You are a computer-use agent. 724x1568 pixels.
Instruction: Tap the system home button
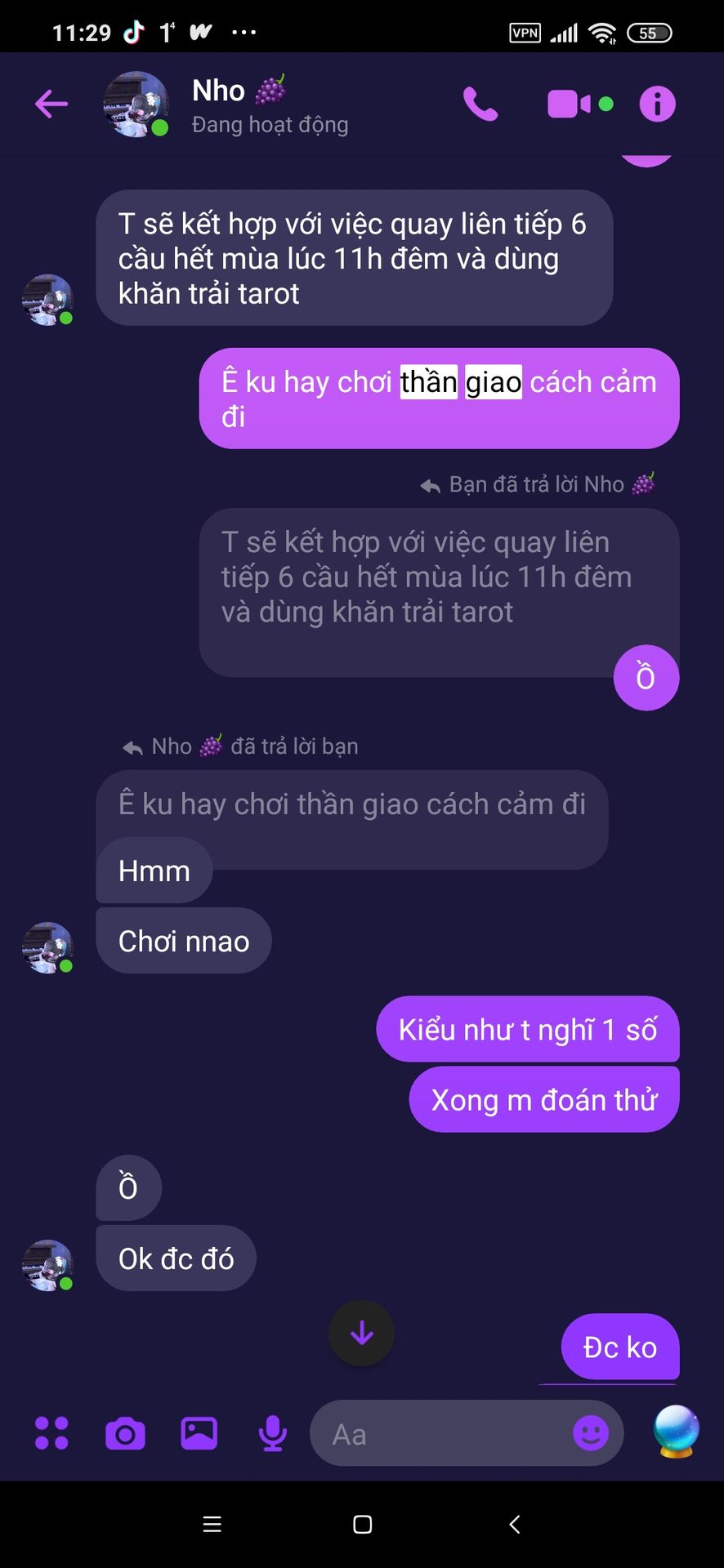coord(362,1524)
